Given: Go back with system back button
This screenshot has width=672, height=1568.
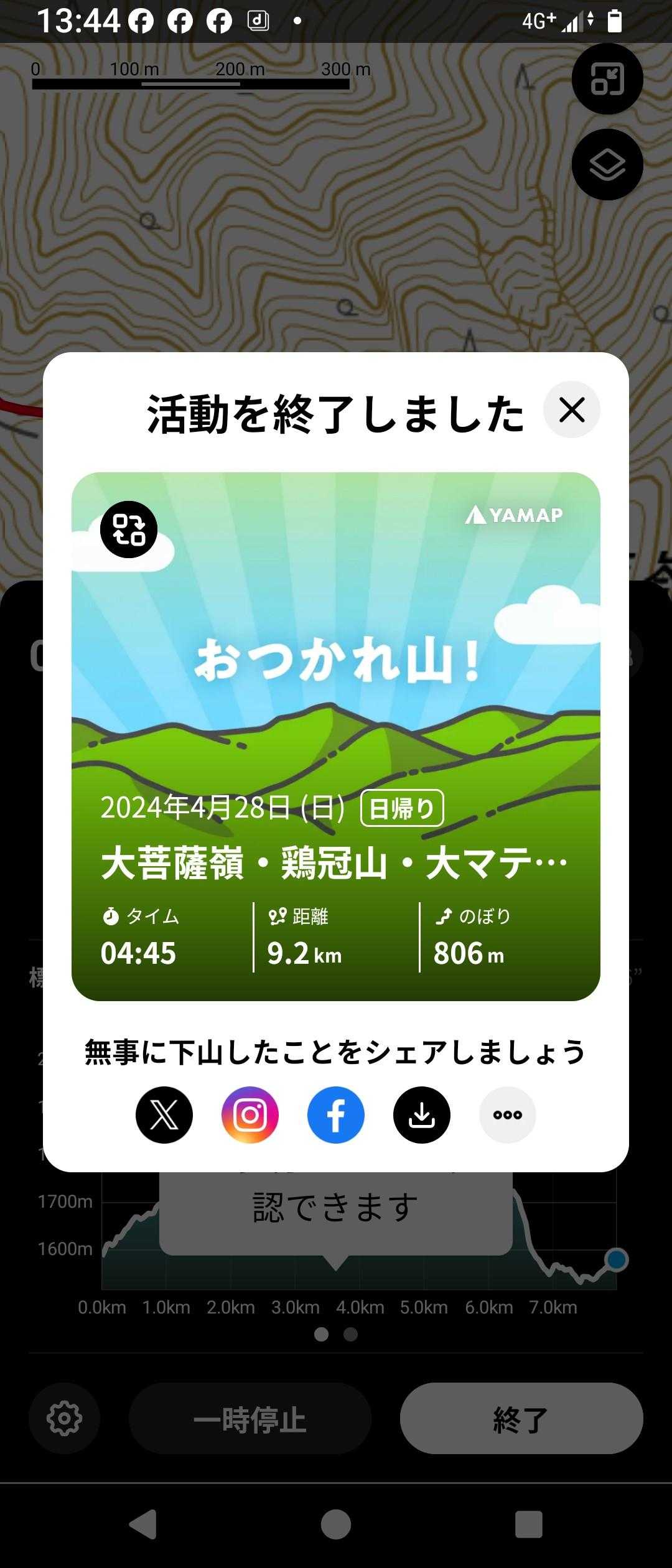Looking at the screenshot, I should click(143, 1525).
